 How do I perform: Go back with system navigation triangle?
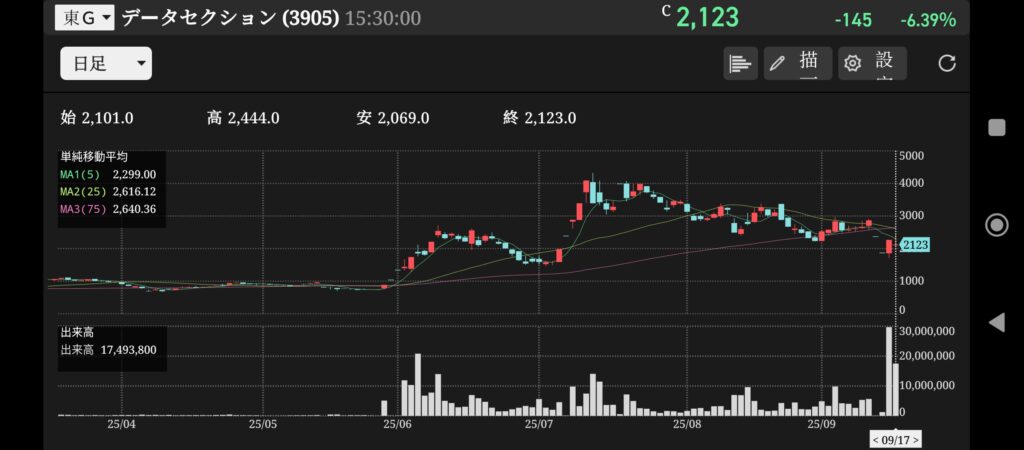[996, 322]
